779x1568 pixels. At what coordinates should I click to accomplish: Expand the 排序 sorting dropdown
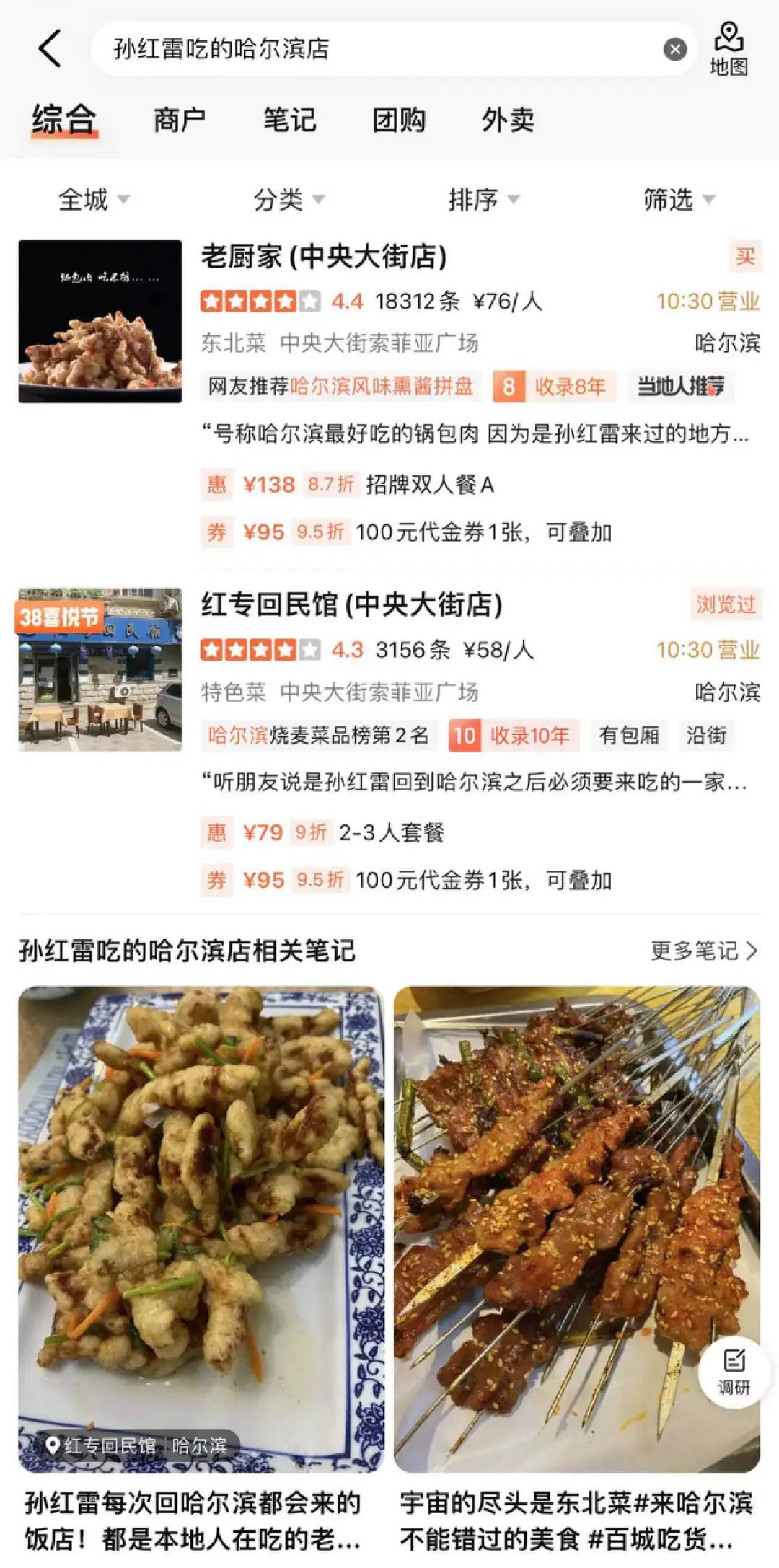coord(483,199)
